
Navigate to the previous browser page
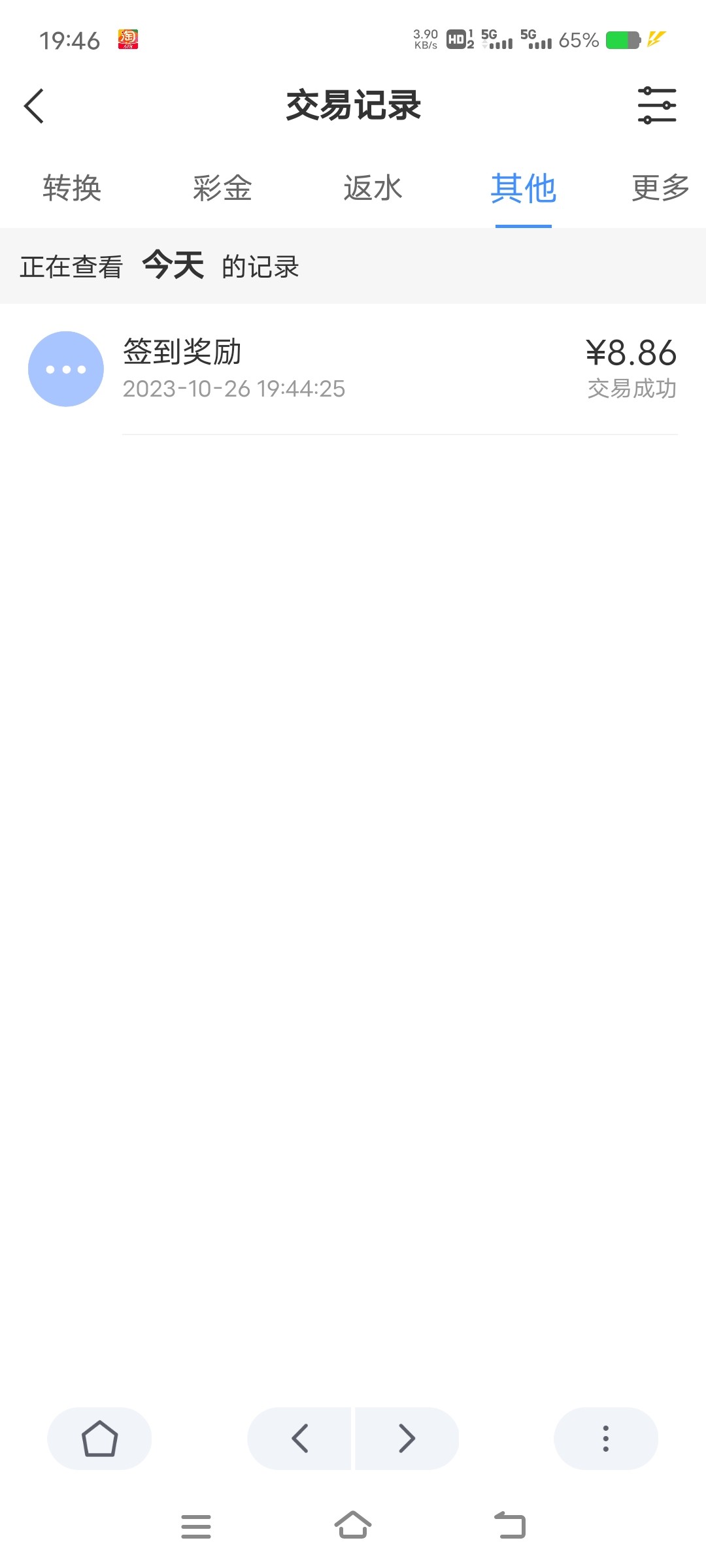tap(300, 1439)
